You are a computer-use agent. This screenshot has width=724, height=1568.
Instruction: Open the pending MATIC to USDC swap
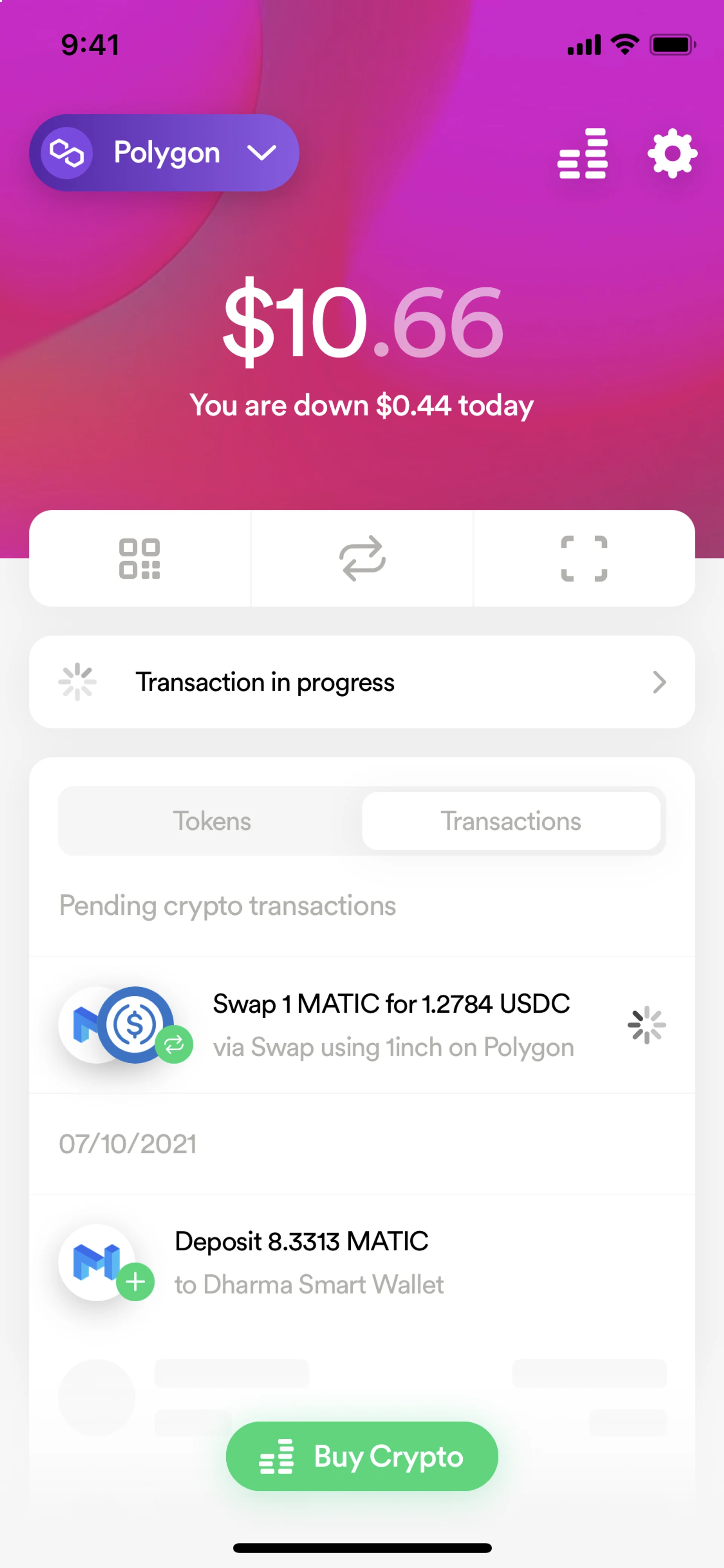pos(362,1025)
